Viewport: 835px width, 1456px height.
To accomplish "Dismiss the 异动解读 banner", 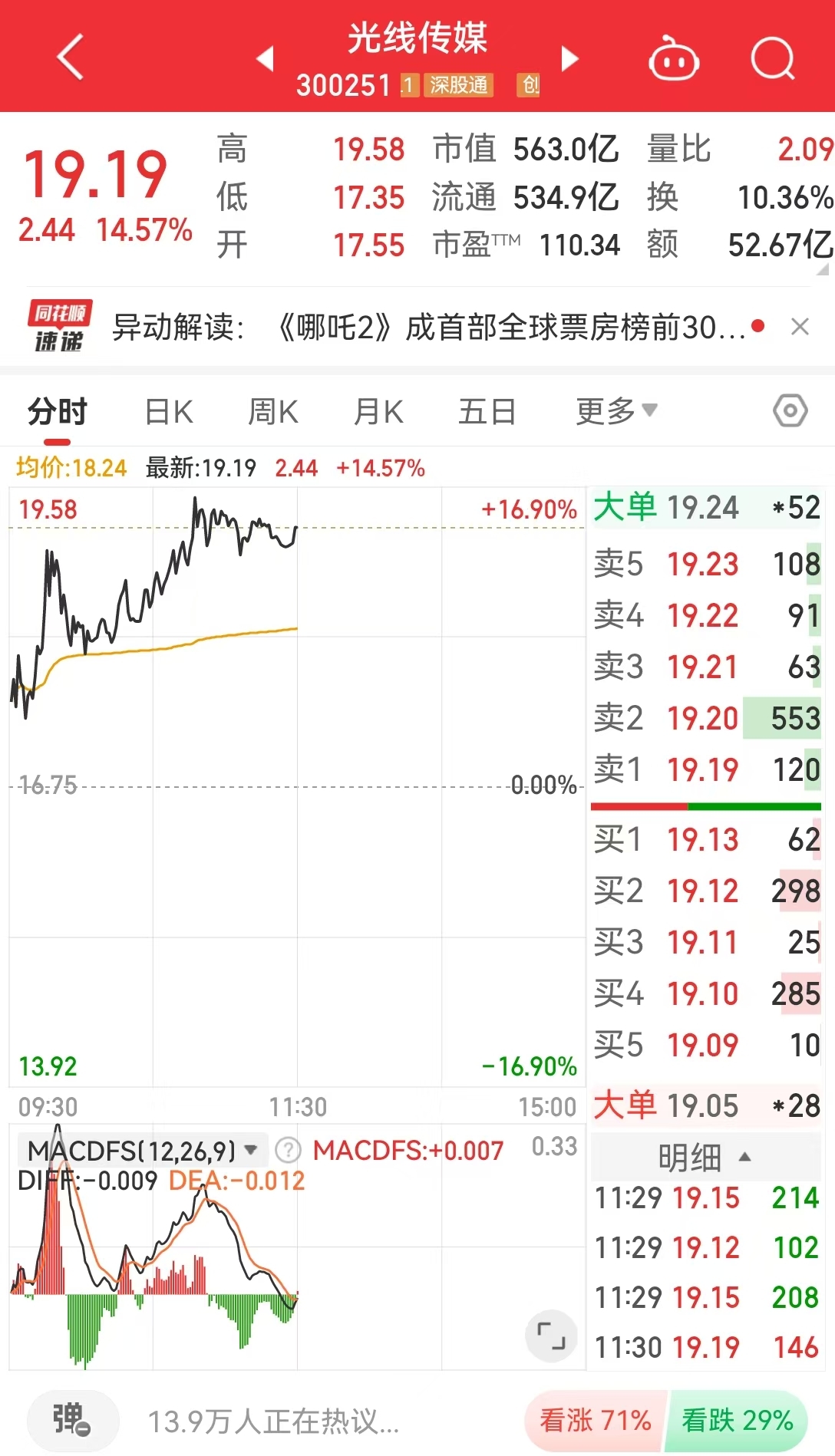I will [800, 328].
